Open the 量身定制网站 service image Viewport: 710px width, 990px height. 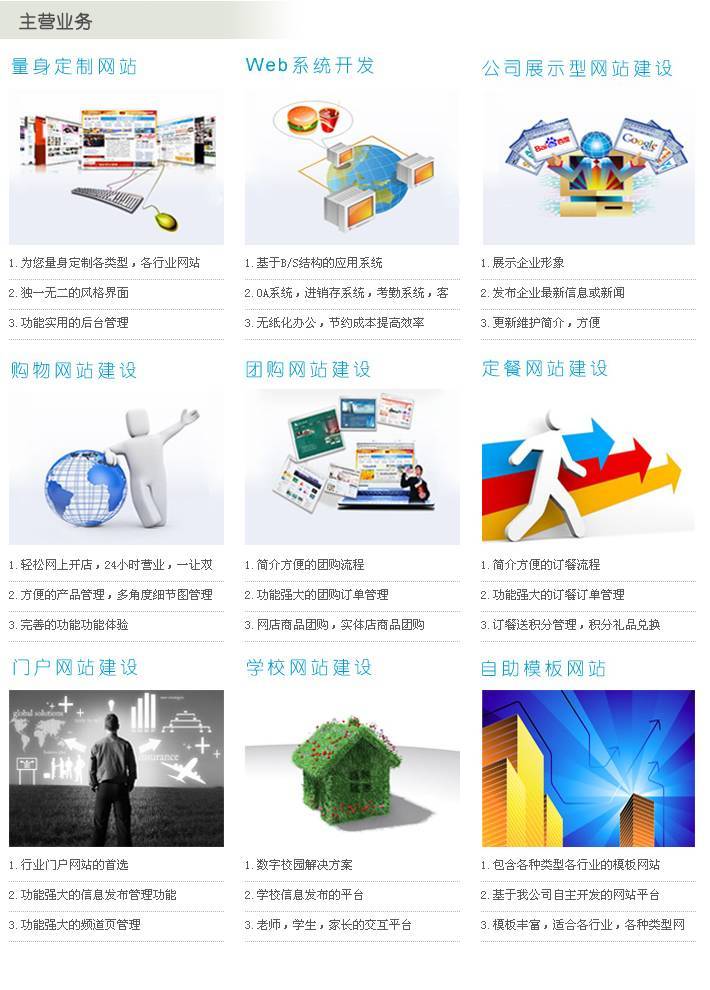pyautogui.click(x=116, y=167)
